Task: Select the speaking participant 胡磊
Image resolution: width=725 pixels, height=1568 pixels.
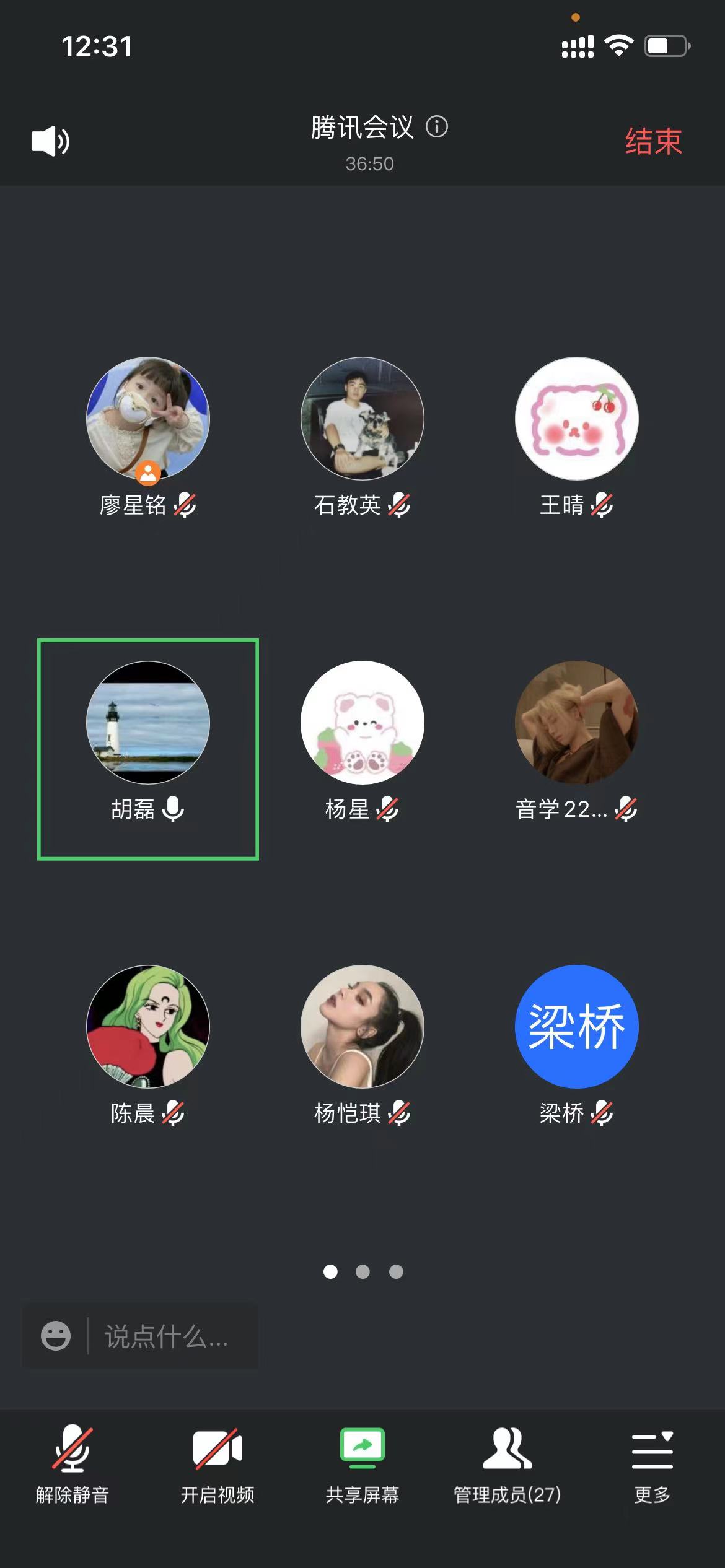Action: [148, 723]
